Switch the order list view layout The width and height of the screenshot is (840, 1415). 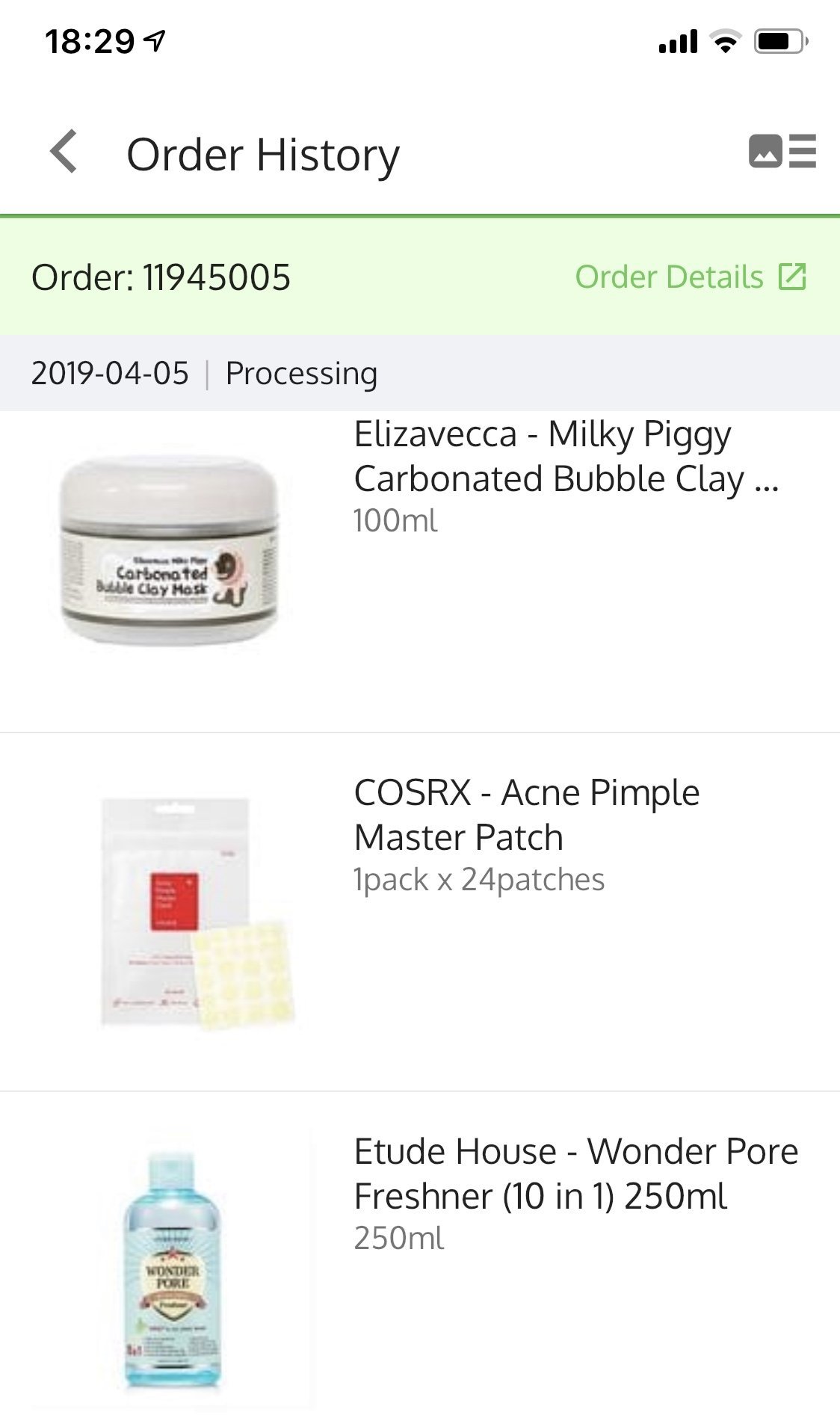[782, 152]
